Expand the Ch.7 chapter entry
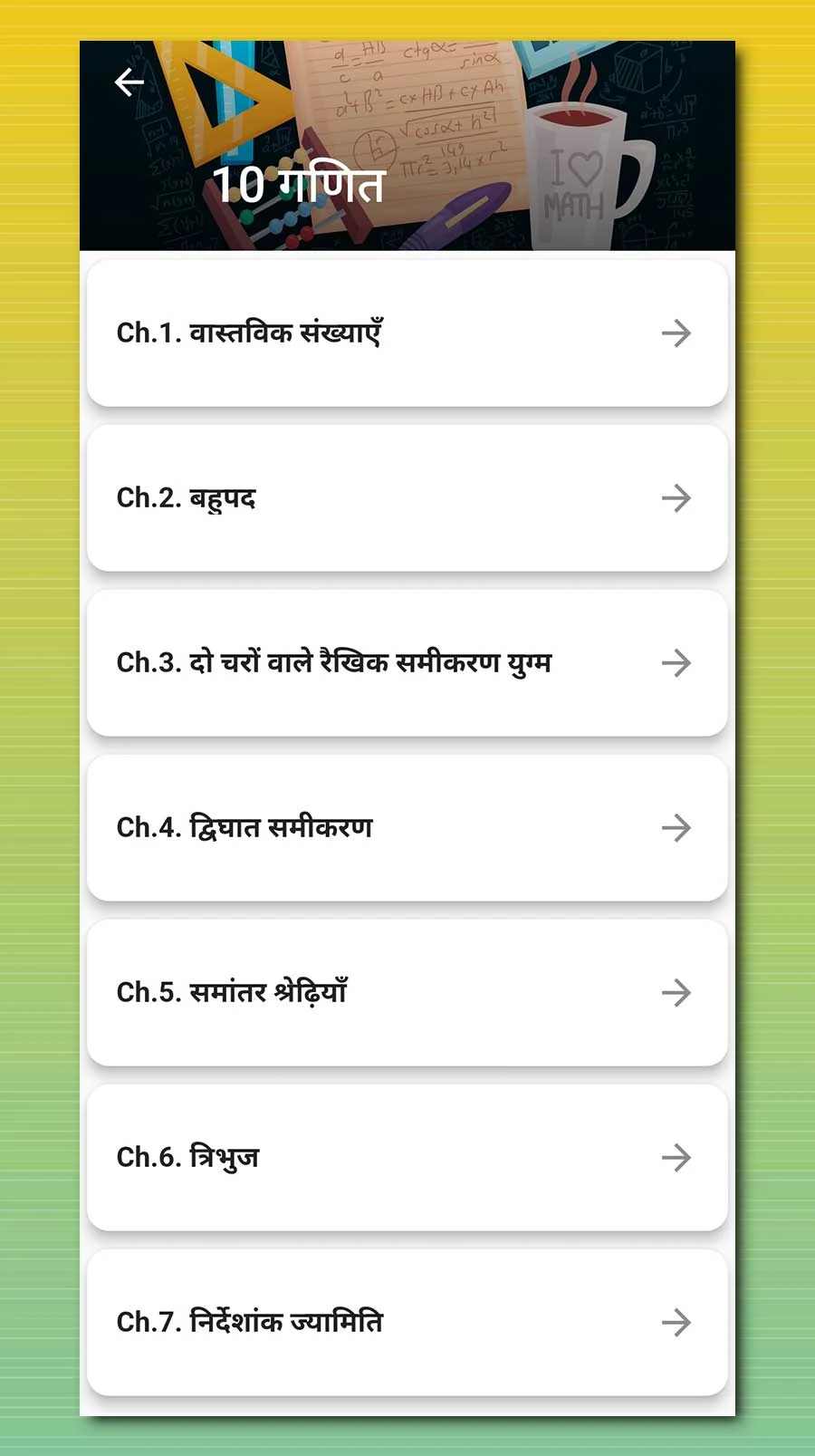 (406, 1322)
